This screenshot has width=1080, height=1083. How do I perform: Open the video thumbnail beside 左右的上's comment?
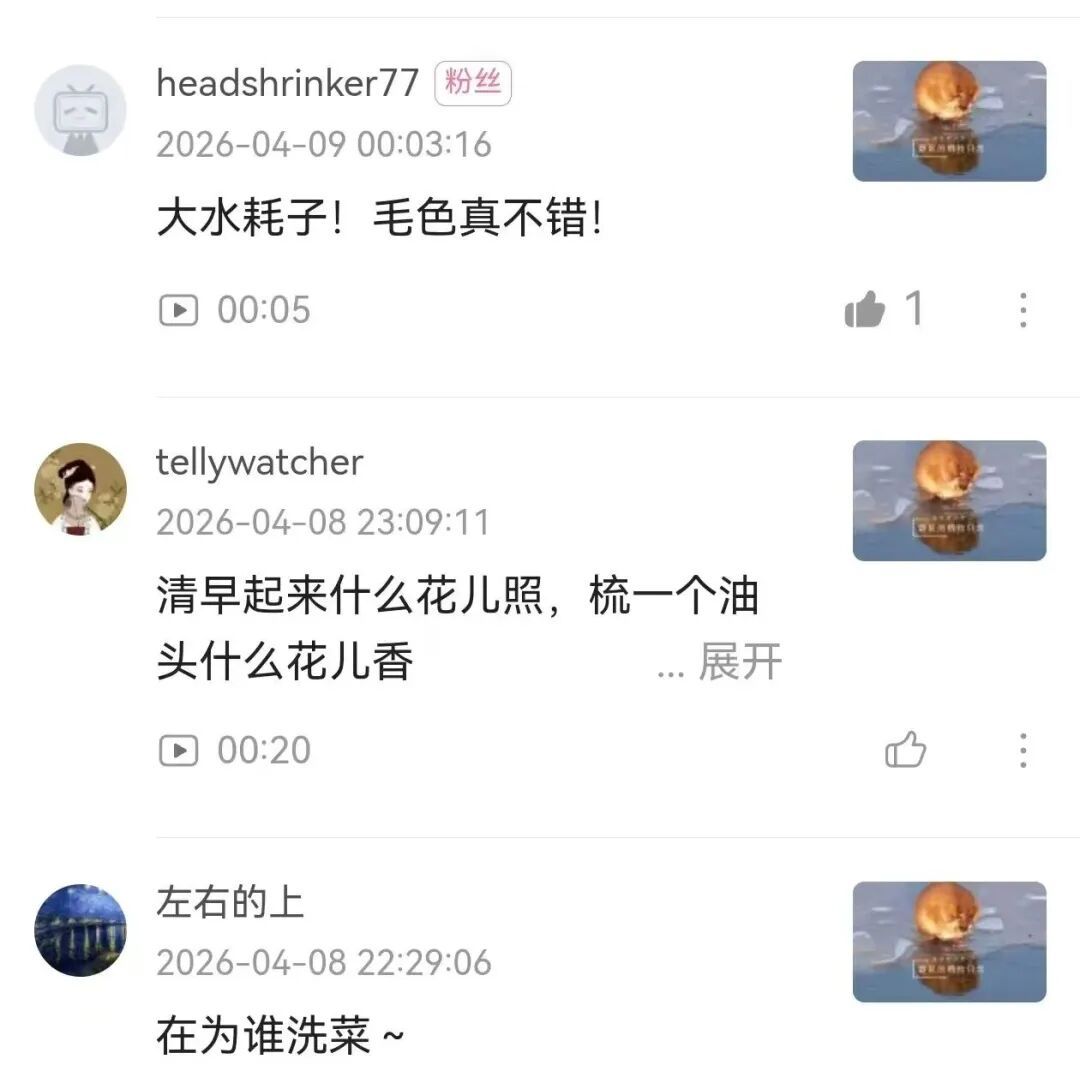[x=948, y=941]
